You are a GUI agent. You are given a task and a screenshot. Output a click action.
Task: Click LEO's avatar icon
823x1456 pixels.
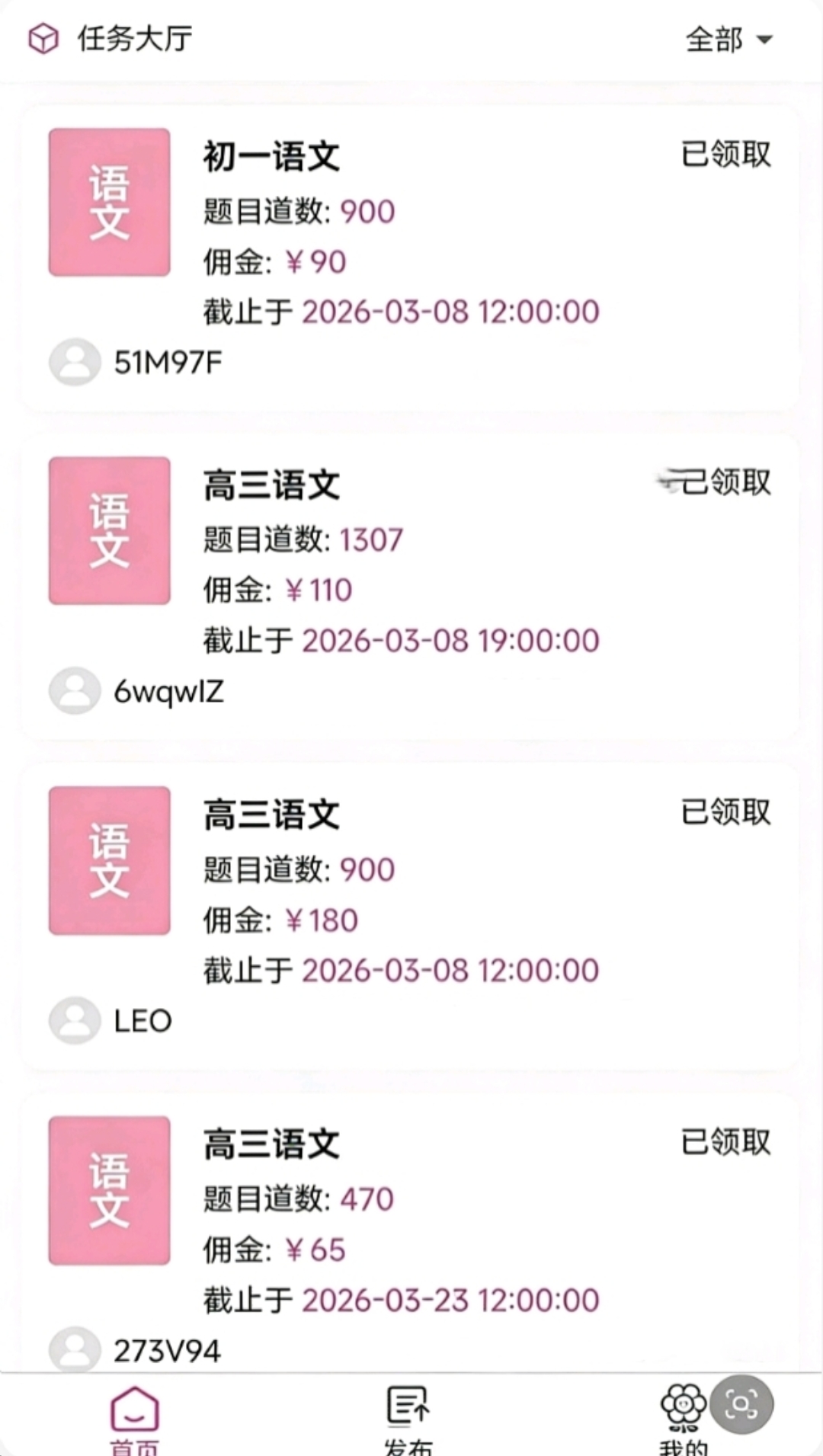point(74,1020)
